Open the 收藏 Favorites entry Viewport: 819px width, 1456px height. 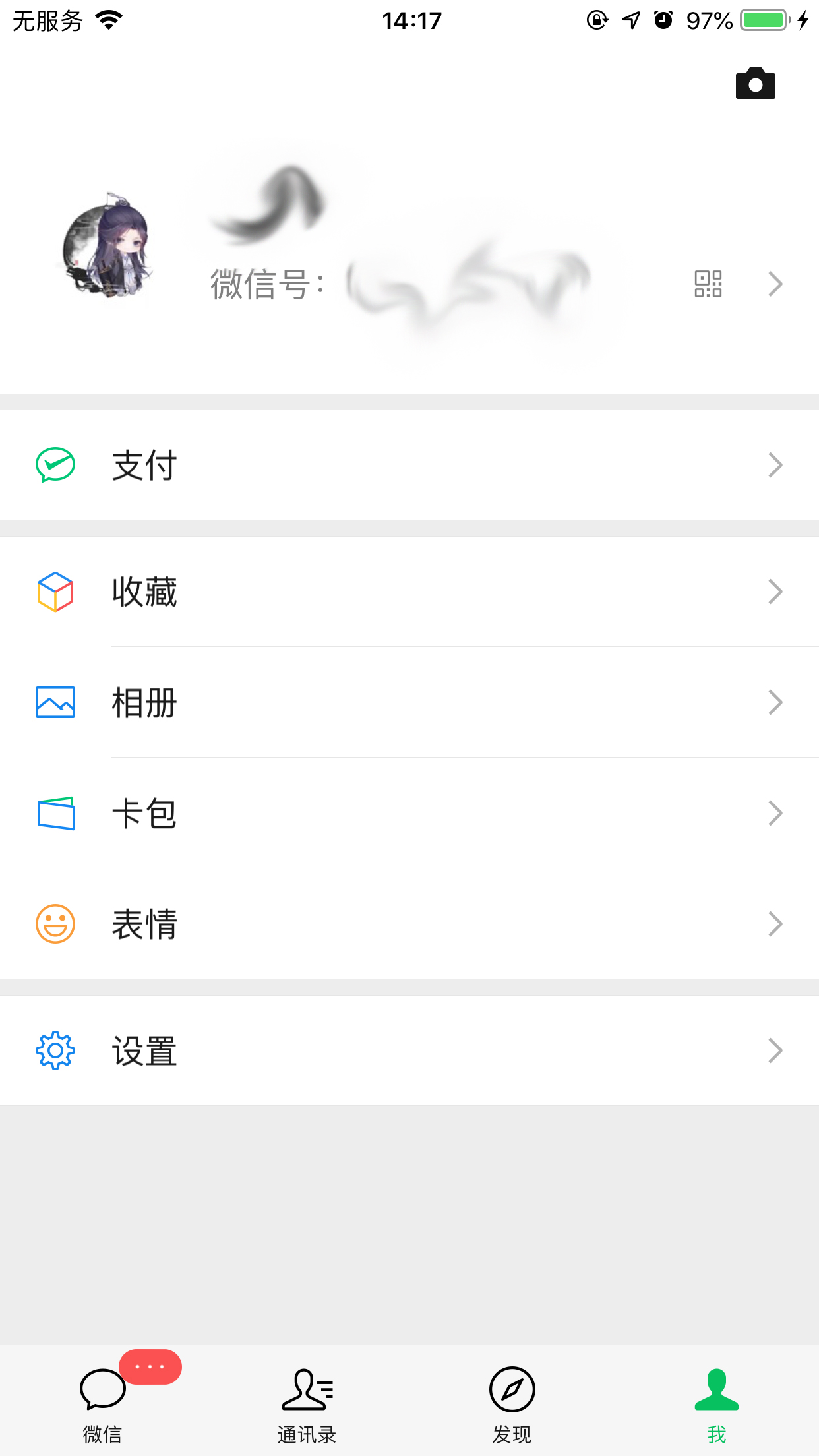click(144, 591)
